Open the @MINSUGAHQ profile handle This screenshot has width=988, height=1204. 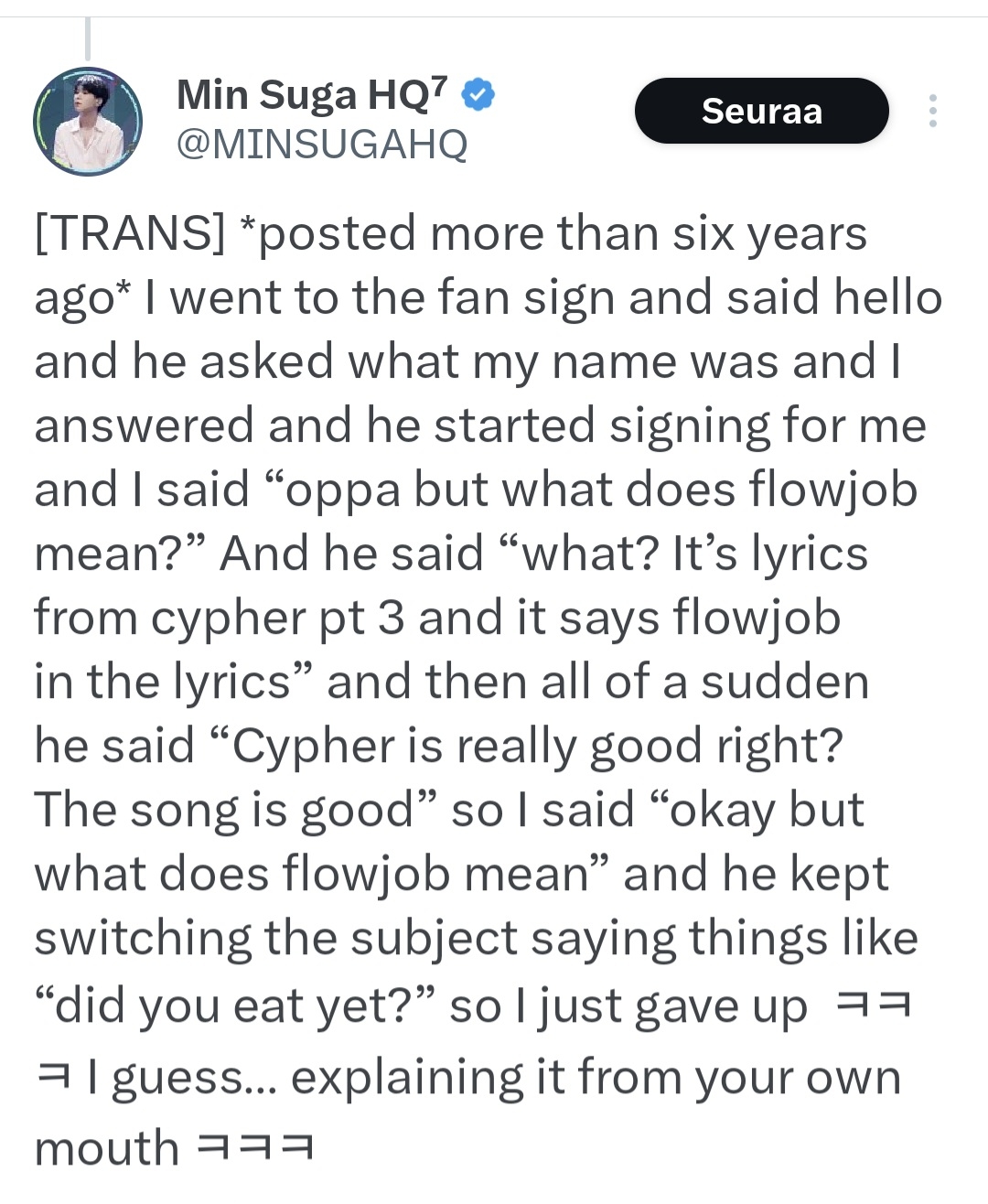321,145
